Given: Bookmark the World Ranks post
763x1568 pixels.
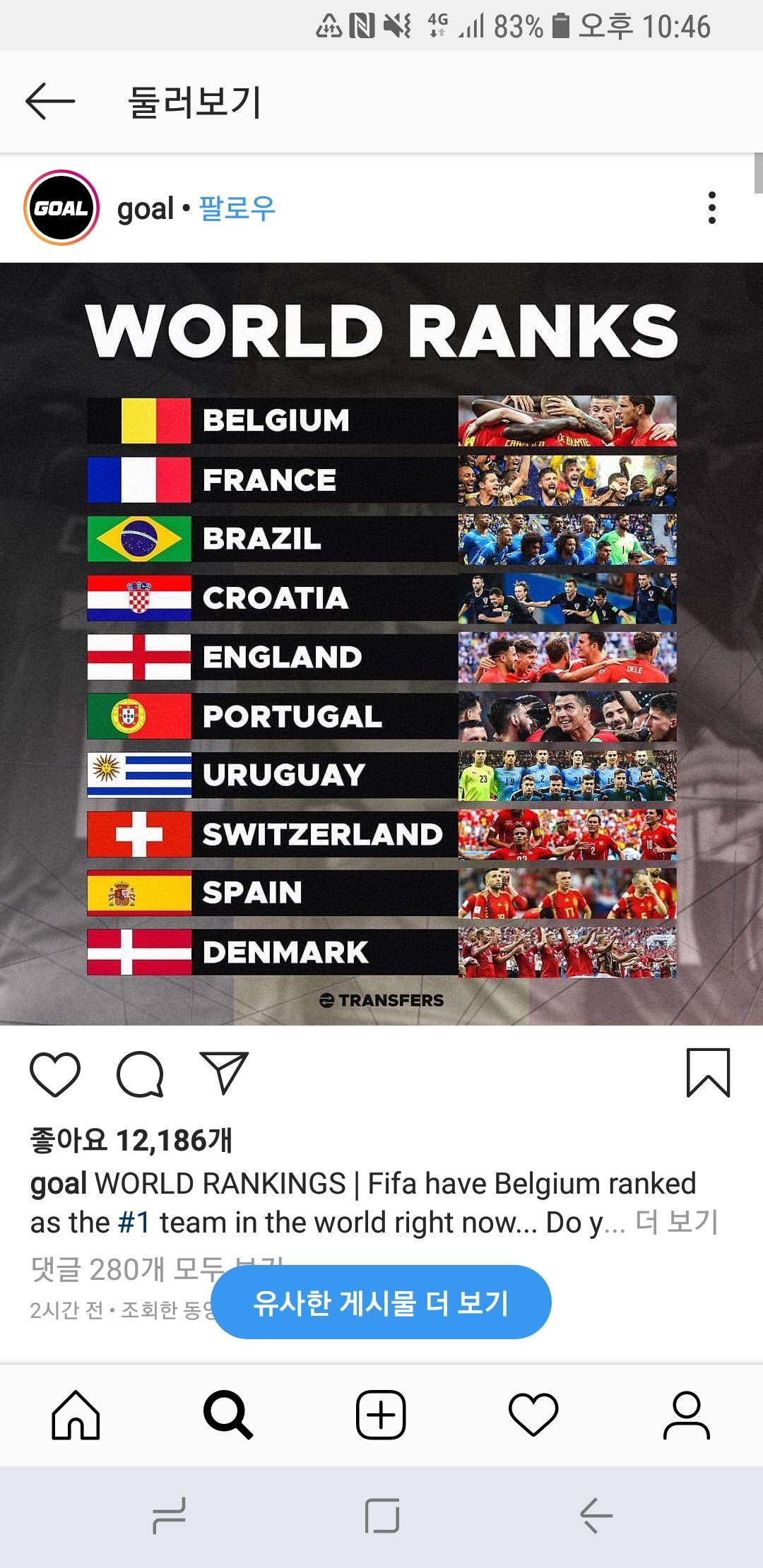Looking at the screenshot, I should [x=708, y=1073].
